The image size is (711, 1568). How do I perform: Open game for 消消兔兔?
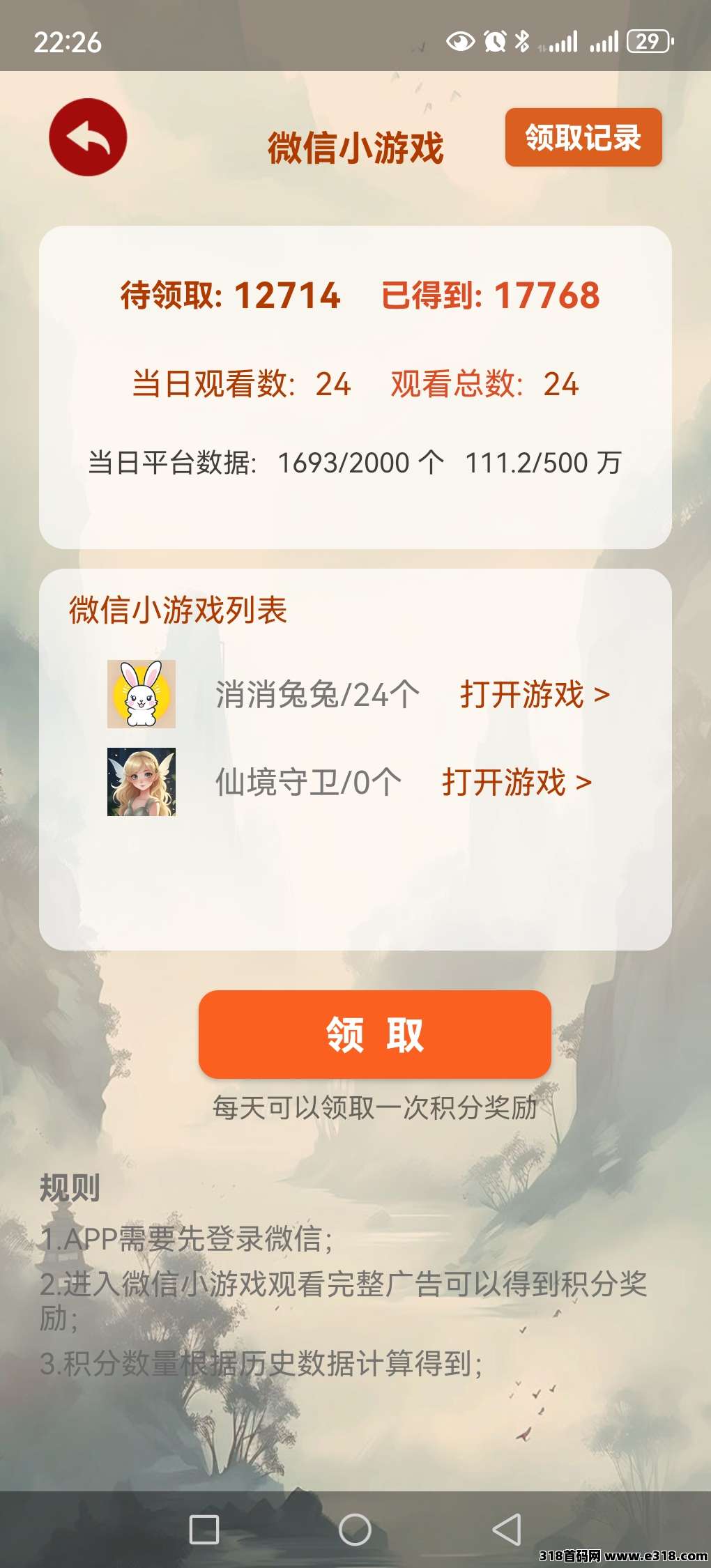point(534,695)
